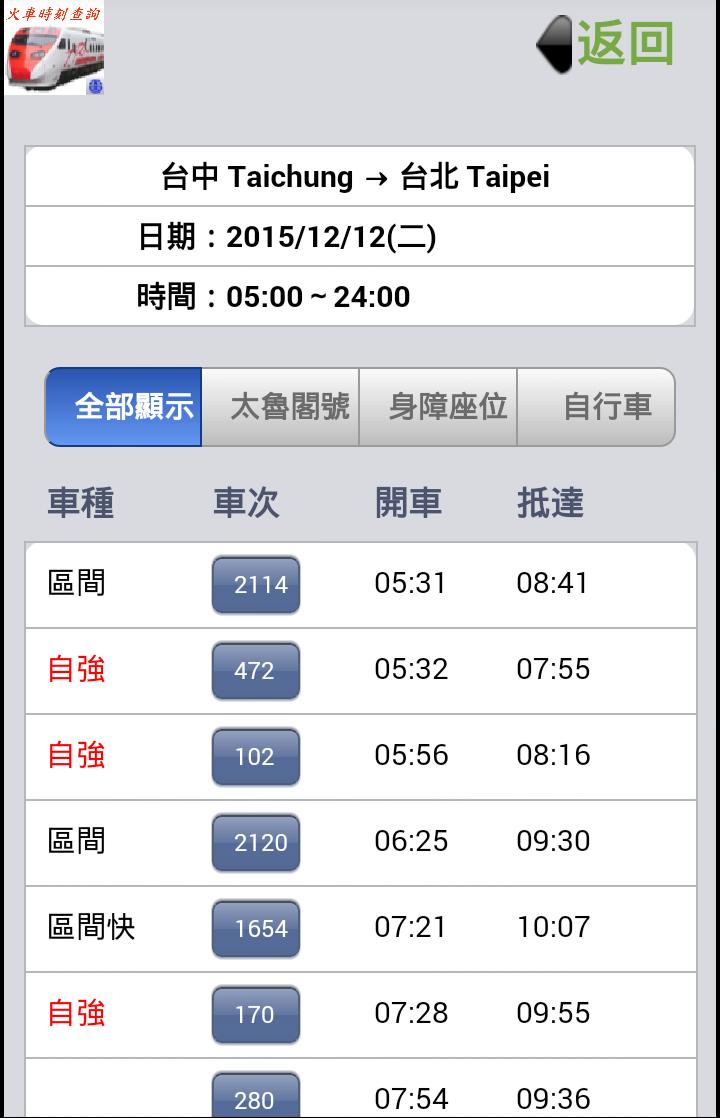Open train 2120 information
Viewport: 720px width, 1118px height.
[256, 843]
